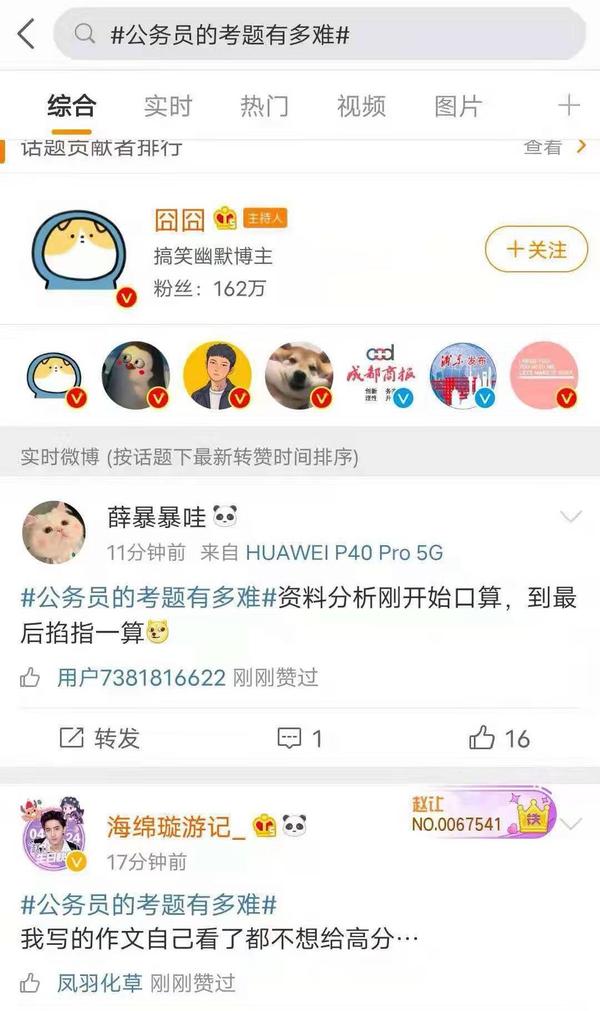Switch to the 实时 tab
600x1011 pixels.
[x=168, y=106]
